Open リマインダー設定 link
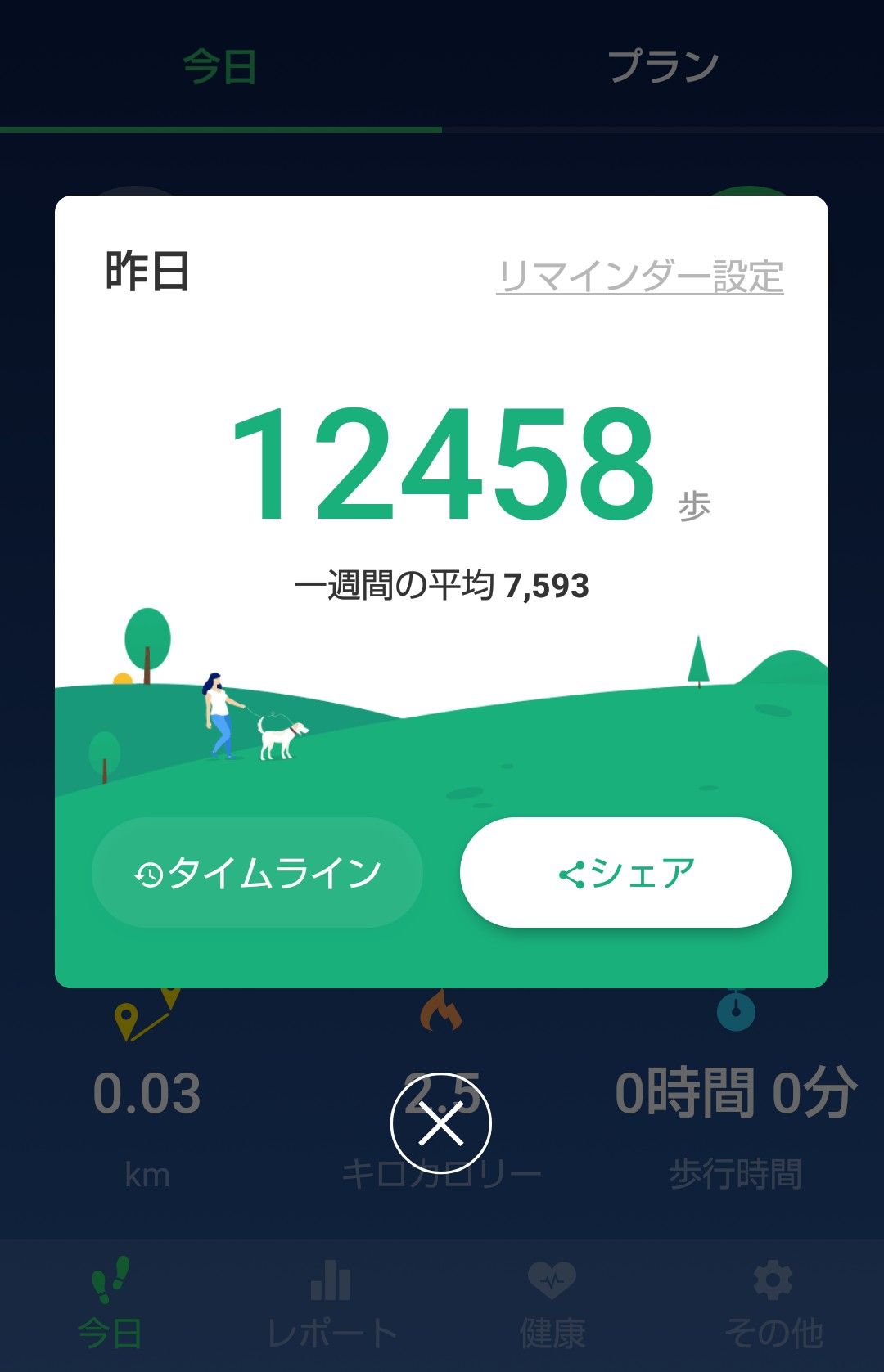 tap(639, 277)
